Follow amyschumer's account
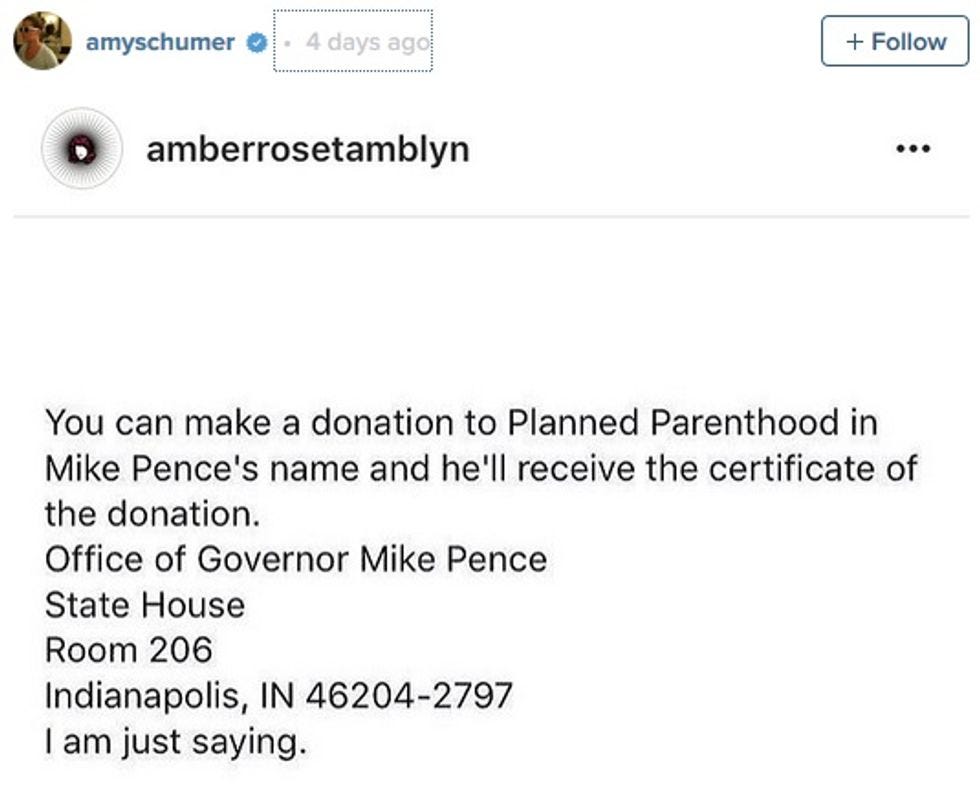Image resolution: width=980 pixels, height=810 pixels. (894, 41)
